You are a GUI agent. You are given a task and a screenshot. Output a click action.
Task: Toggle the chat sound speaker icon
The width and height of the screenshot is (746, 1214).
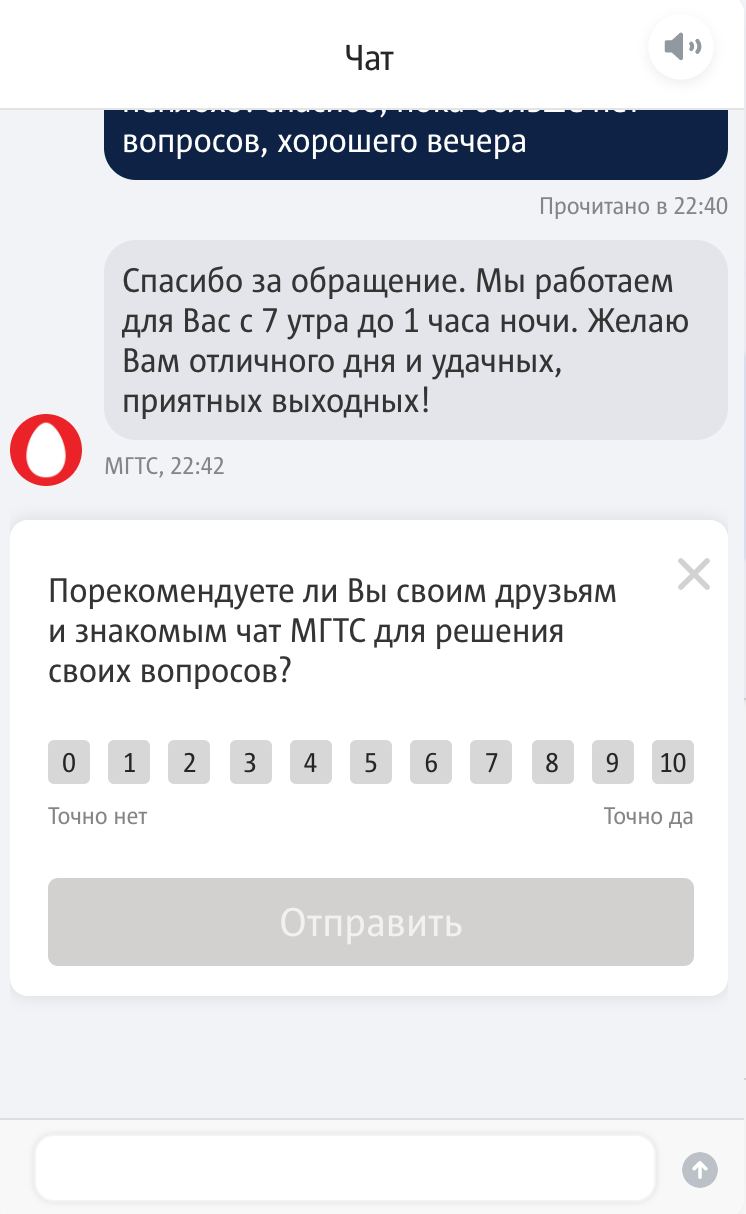tap(682, 47)
